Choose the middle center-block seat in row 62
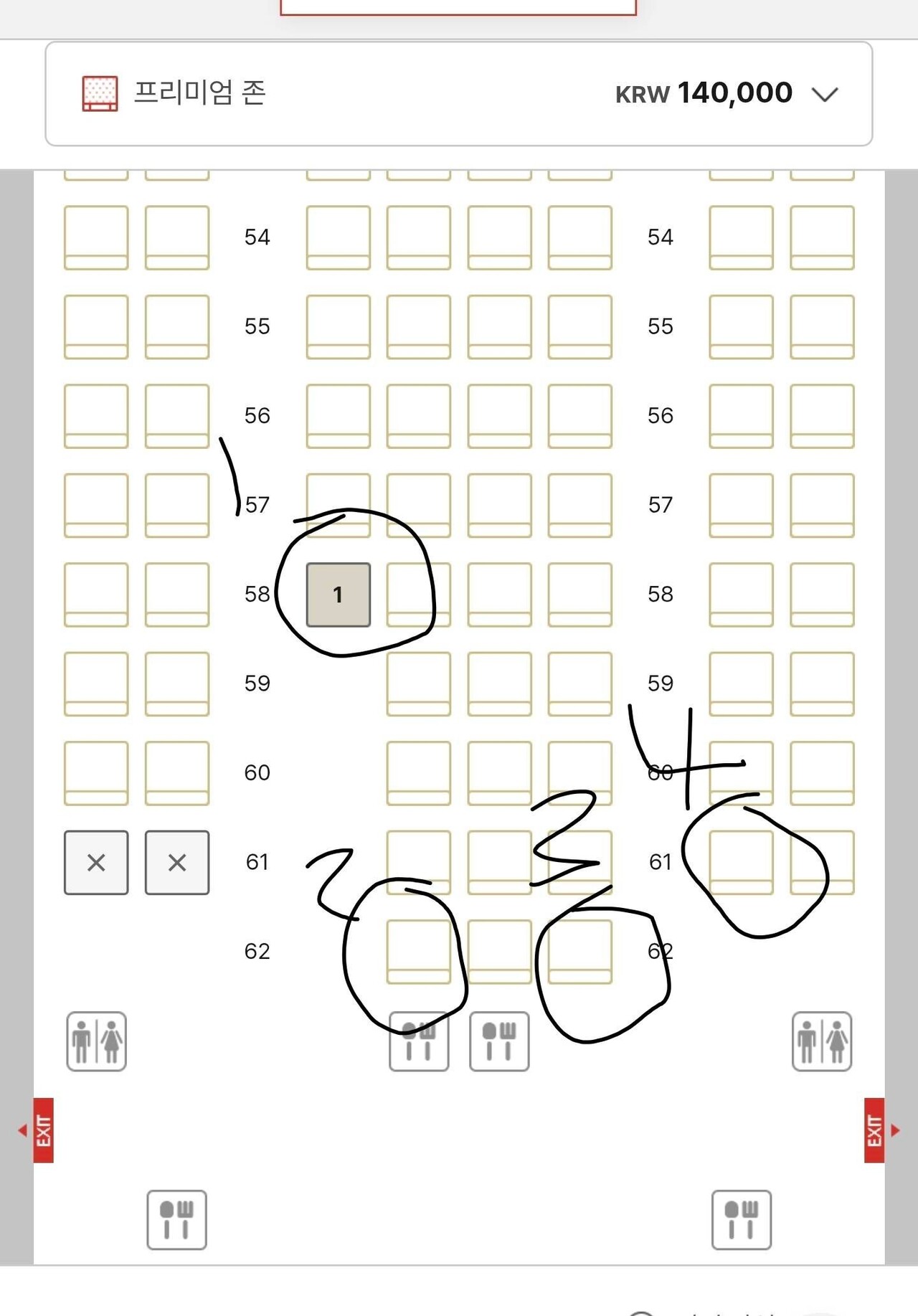Viewport: 918px width, 1316px height. [x=499, y=952]
